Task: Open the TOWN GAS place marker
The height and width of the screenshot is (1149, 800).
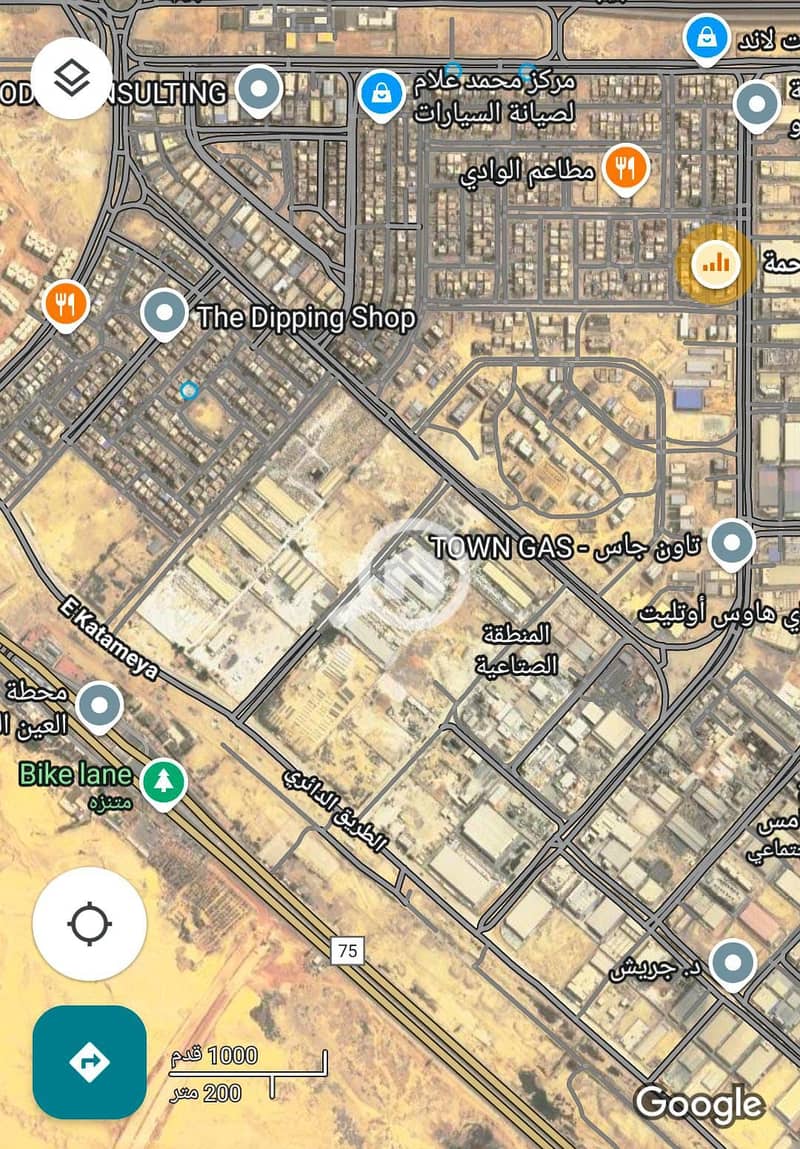Action: pyautogui.click(x=732, y=545)
